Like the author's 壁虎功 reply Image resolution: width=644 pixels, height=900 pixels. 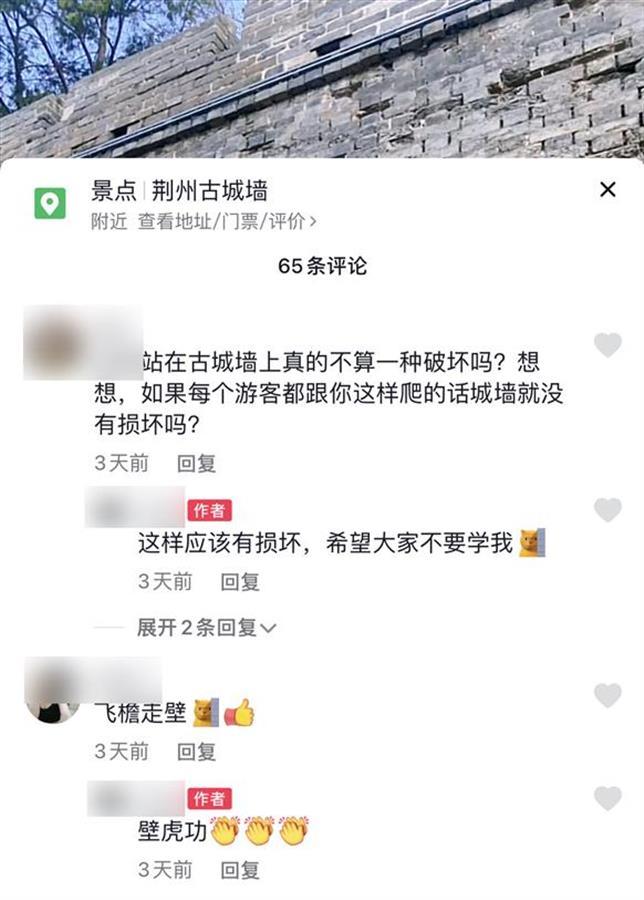(607, 799)
